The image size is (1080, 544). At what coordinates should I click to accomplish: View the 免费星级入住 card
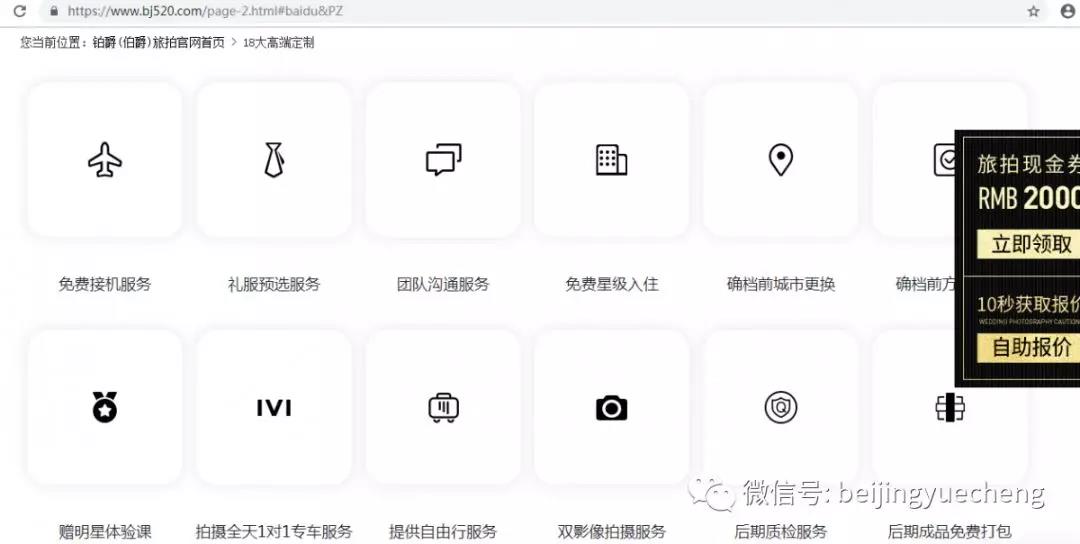(611, 160)
